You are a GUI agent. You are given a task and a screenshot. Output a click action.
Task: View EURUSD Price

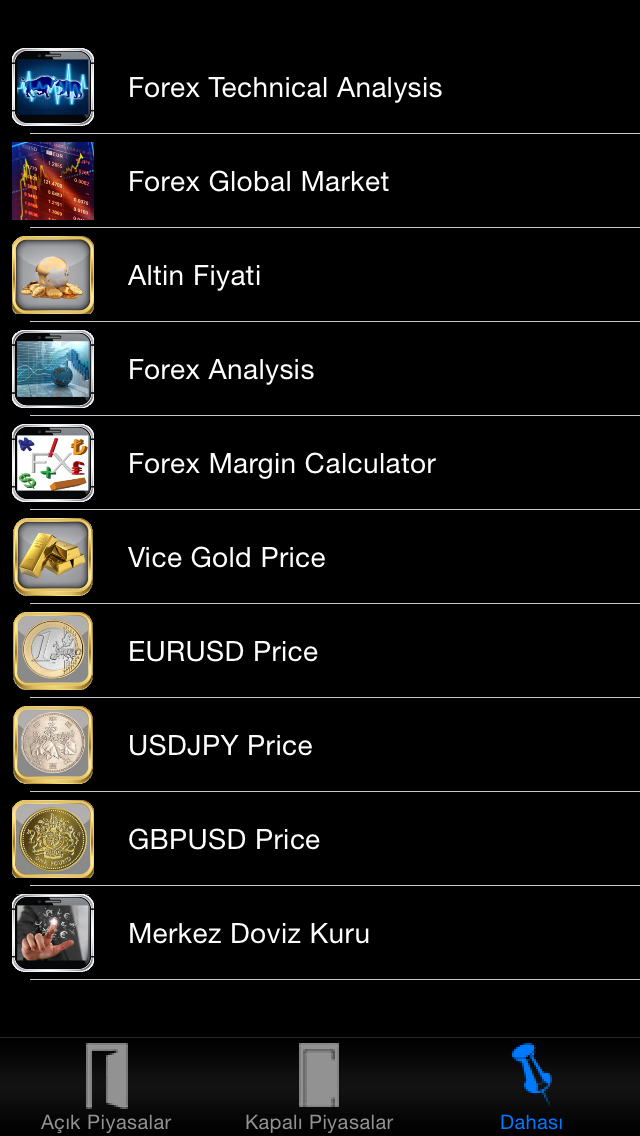[x=223, y=652]
